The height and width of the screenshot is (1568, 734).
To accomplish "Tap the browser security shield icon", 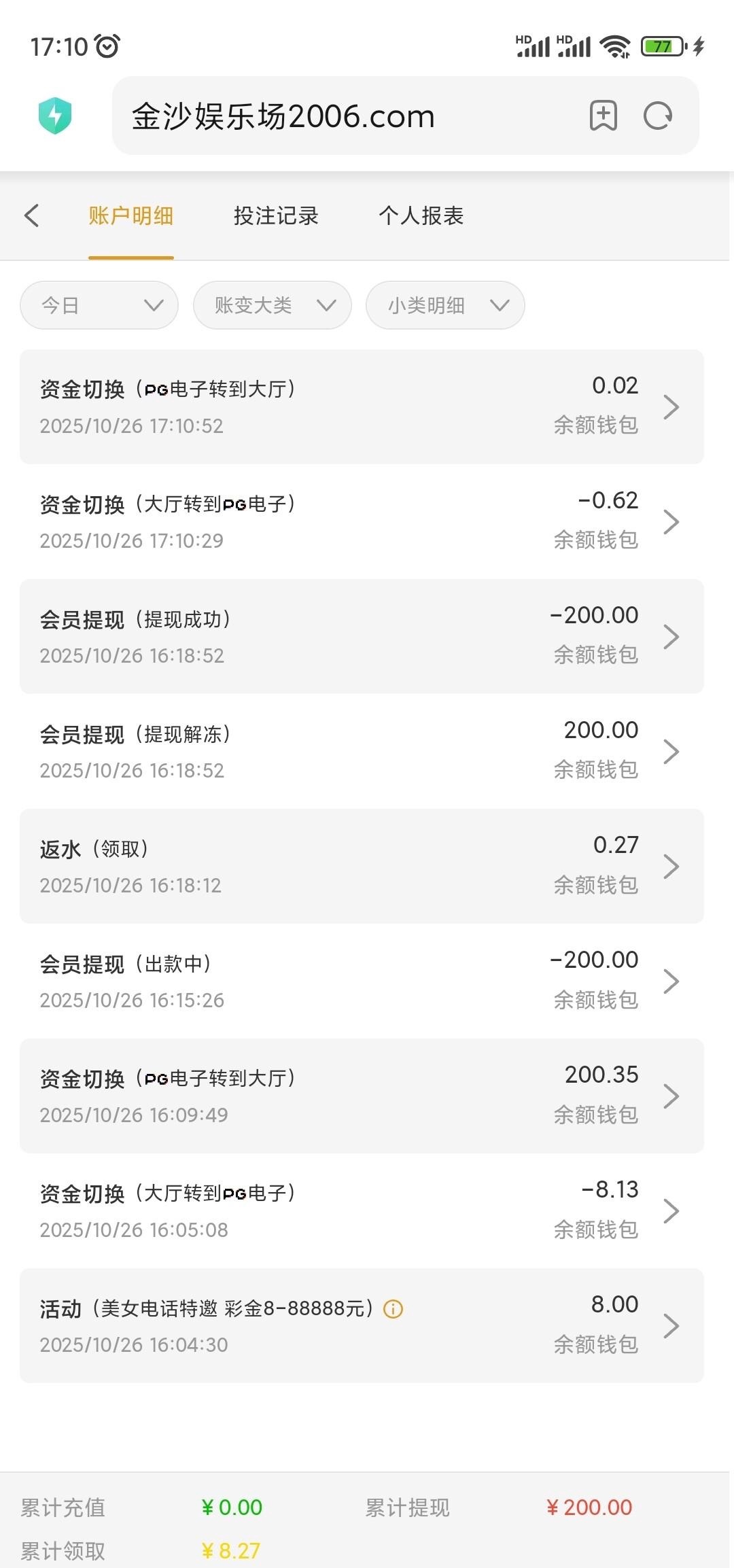I will pos(55,116).
